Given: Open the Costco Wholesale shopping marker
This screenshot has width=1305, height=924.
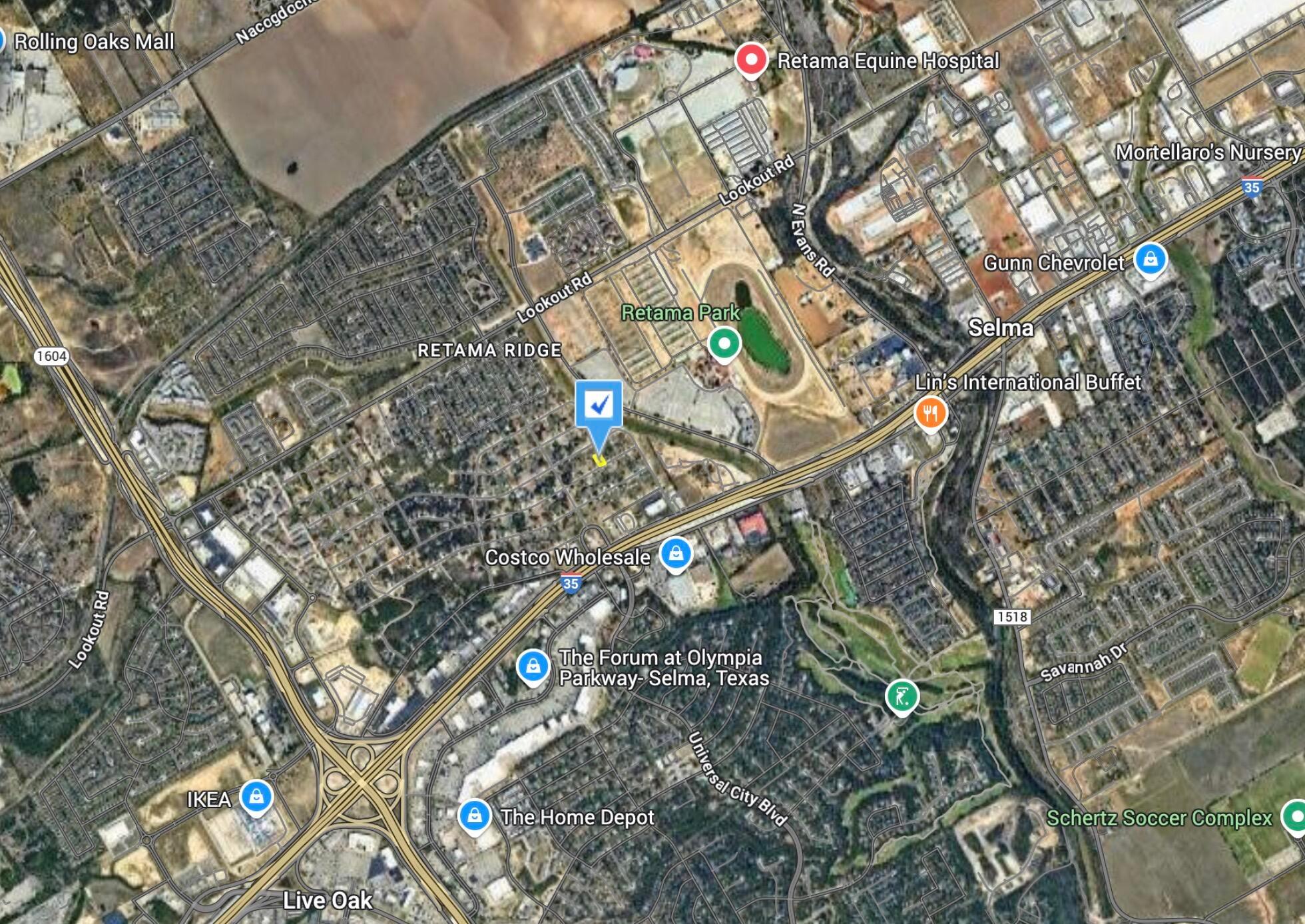Looking at the screenshot, I should click(x=676, y=555).
